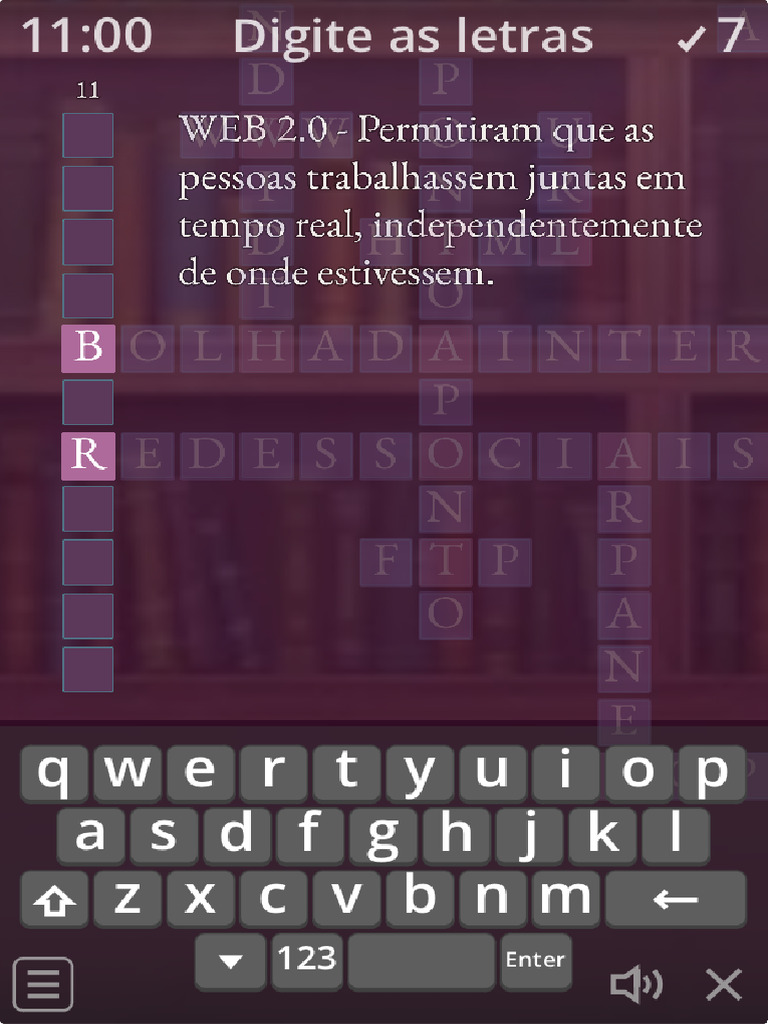Type the letter p
Image resolution: width=768 pixels, height=1024 pixels.
712,773
